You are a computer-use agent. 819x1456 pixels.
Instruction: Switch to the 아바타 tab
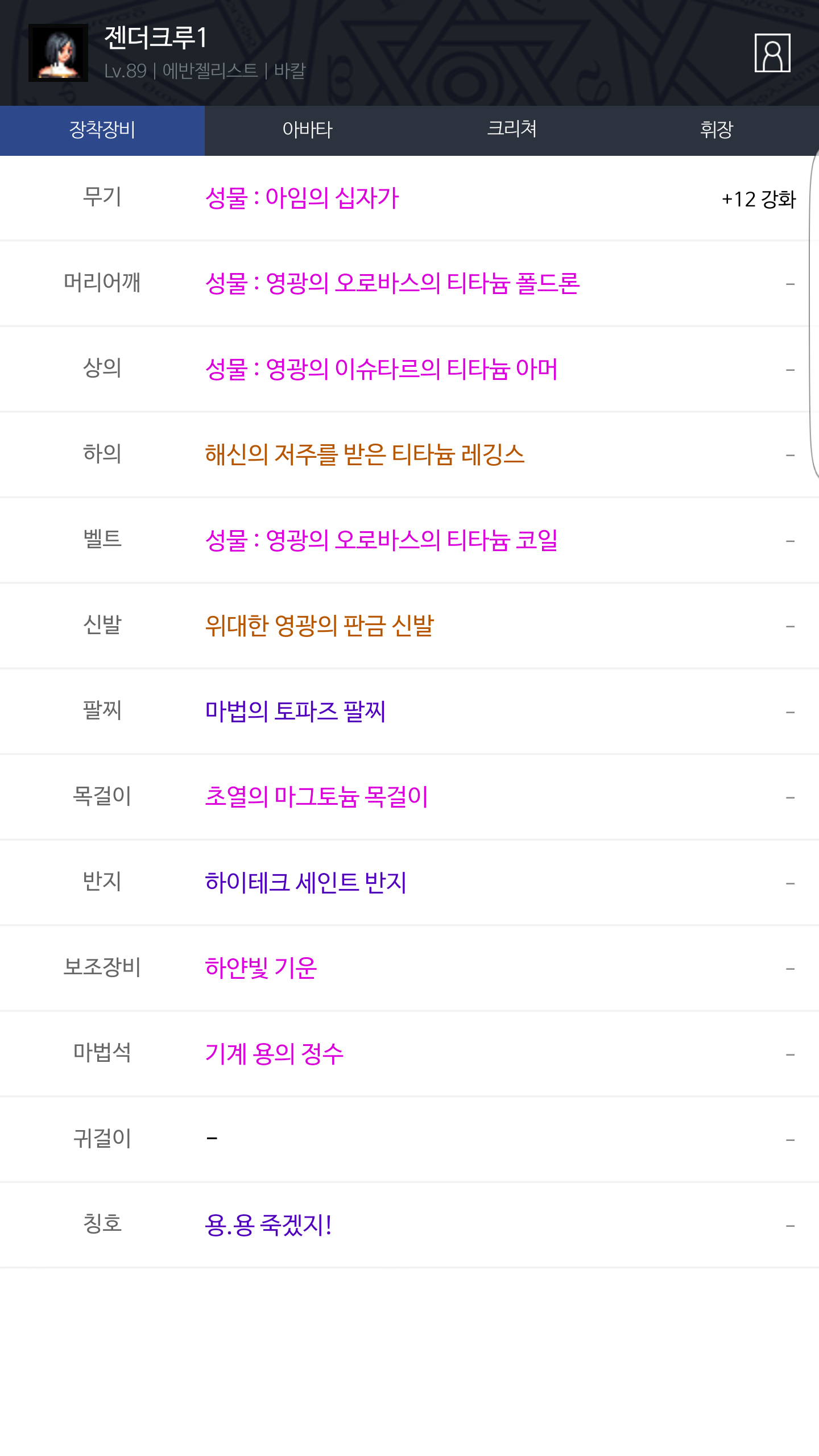[307, 130]
